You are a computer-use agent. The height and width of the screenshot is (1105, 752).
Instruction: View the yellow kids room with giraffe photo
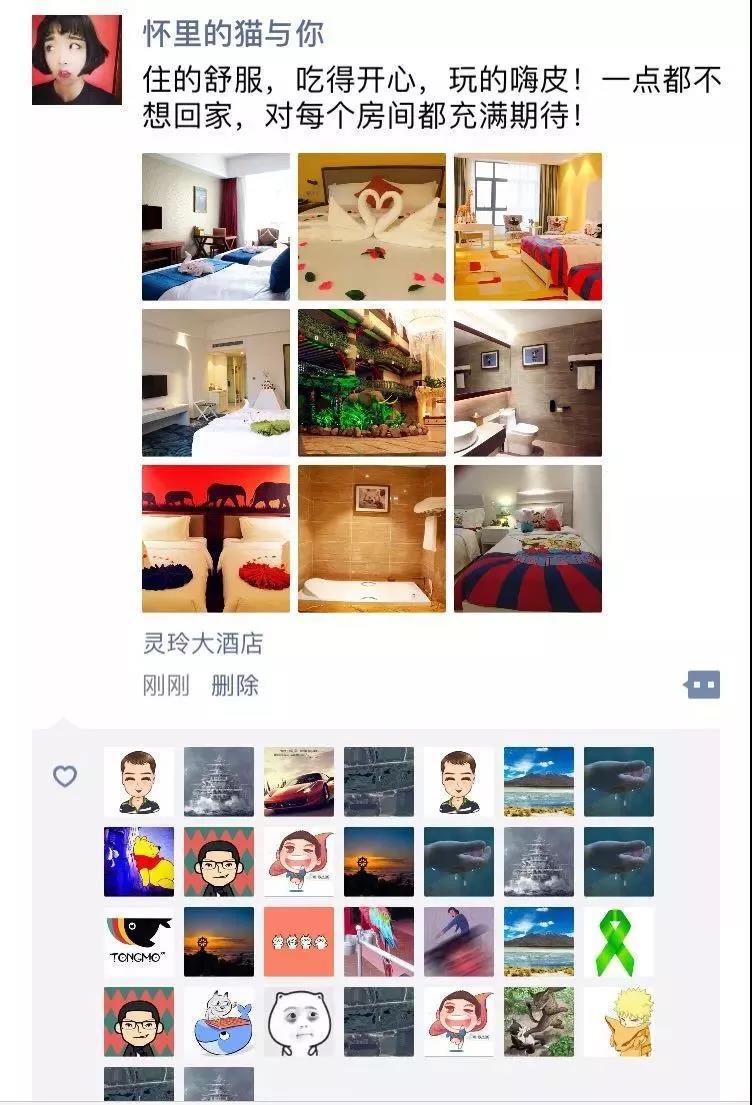(x=528, y=227)
